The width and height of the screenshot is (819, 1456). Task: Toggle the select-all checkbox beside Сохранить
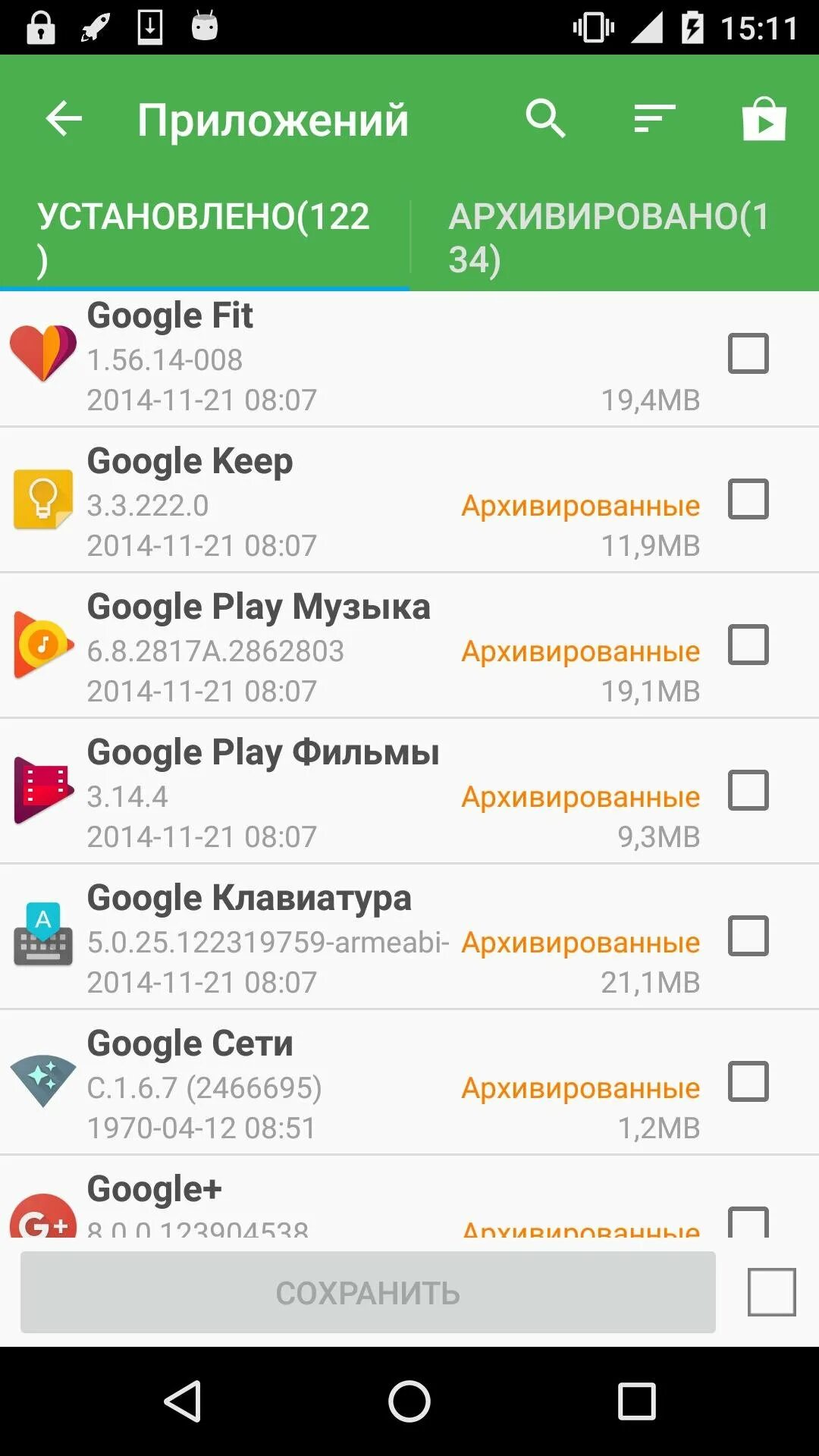click(x=771, y=1292)
